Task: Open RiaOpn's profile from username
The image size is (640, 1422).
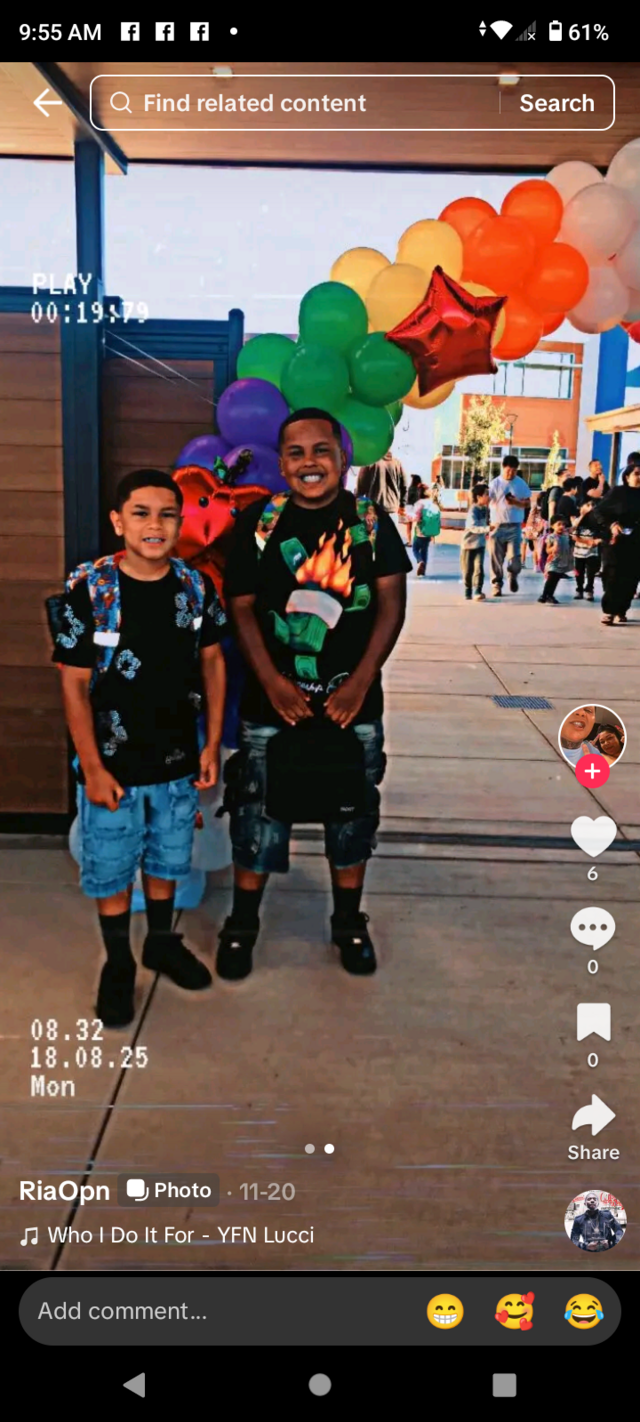Action: pos(65,1191)
